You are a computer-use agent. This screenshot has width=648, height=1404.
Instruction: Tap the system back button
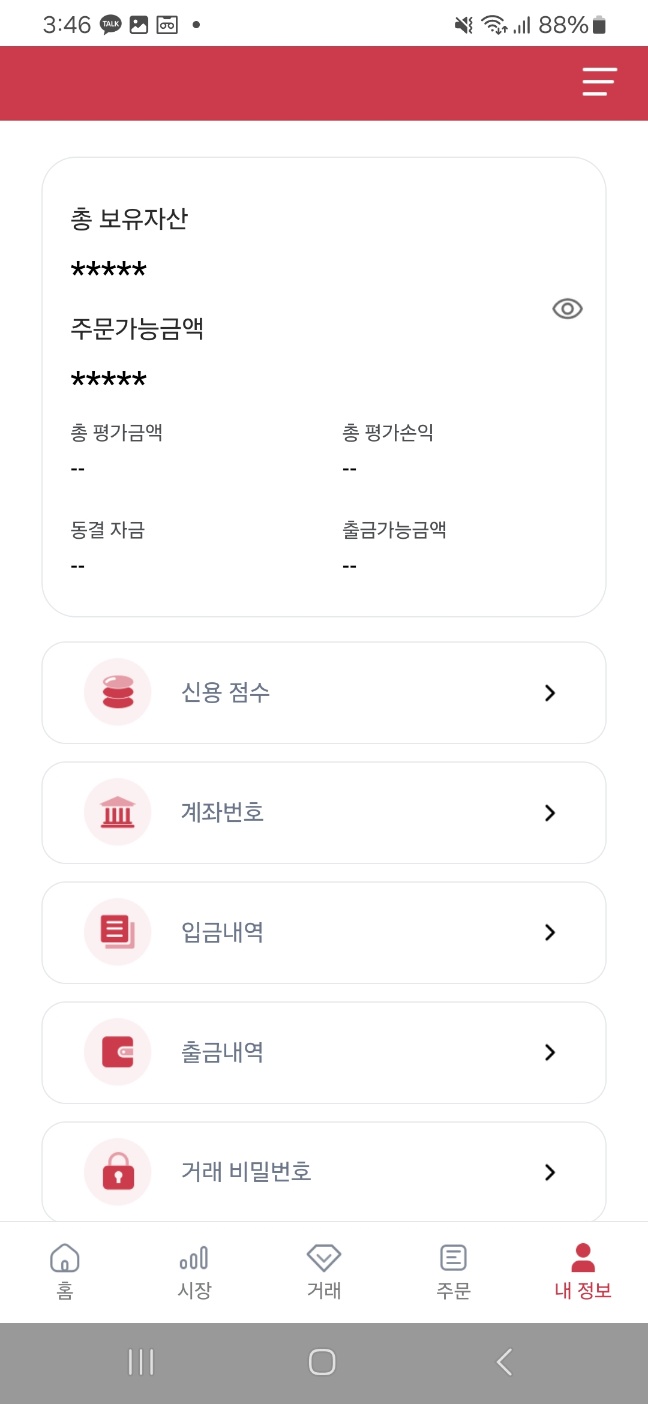[505, 1362]
